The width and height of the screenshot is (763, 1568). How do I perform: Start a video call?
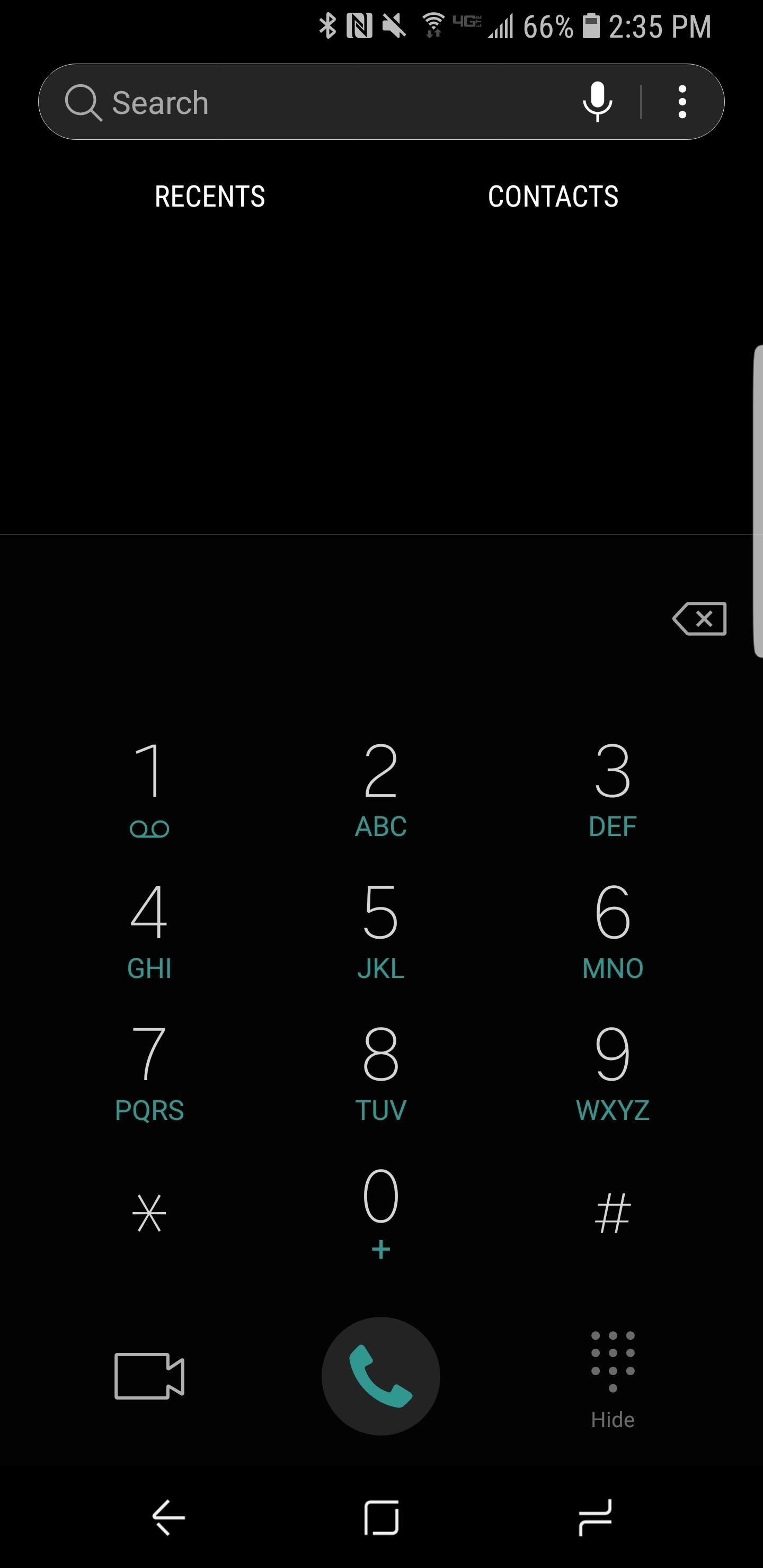[x=149, y=1376]
